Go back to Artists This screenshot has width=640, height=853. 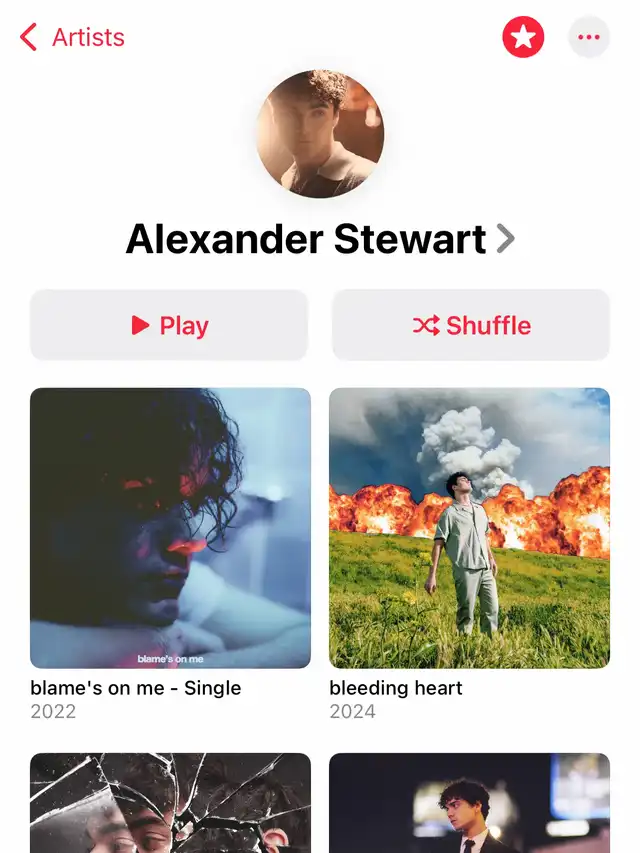click(x=72, y=38)
